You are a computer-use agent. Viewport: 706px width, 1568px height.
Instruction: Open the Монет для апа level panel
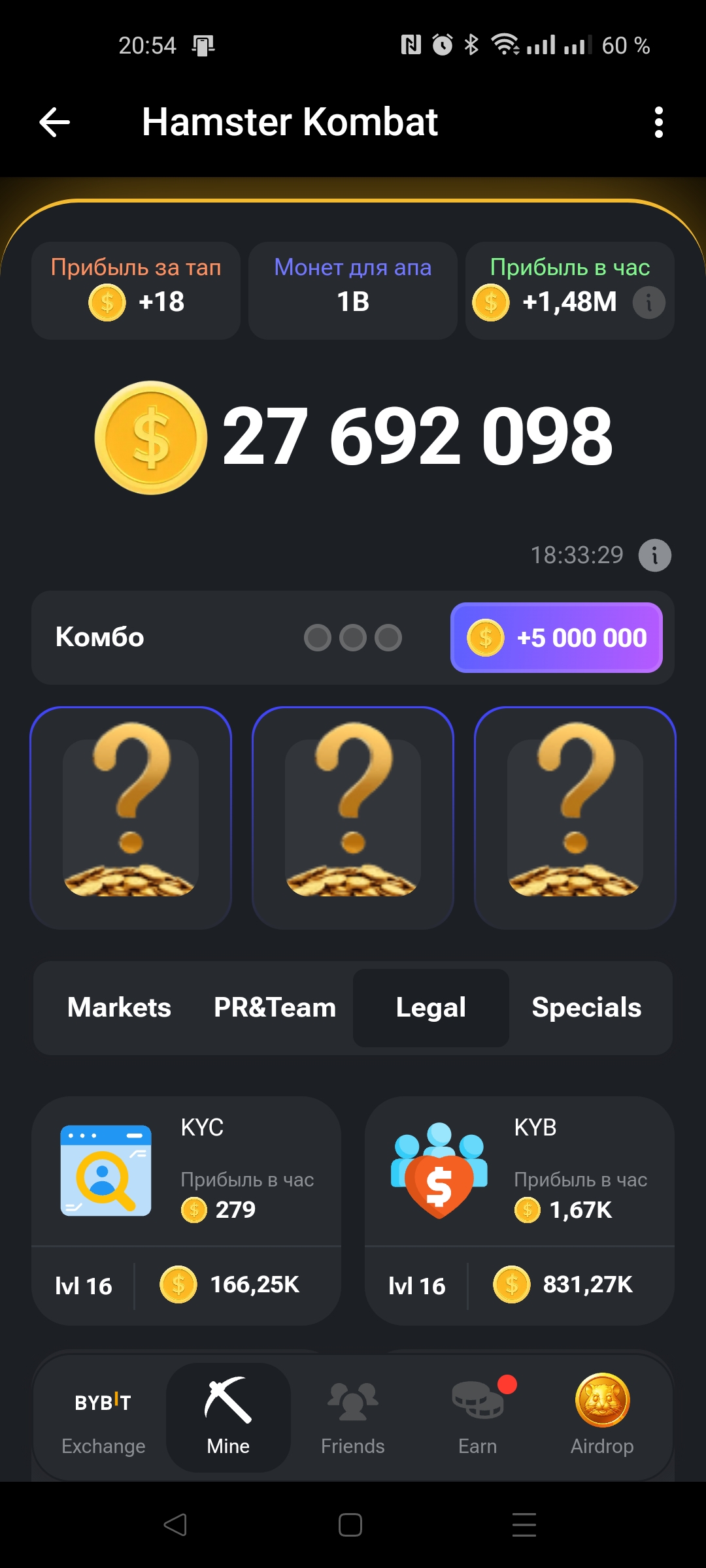click(353, 291)
